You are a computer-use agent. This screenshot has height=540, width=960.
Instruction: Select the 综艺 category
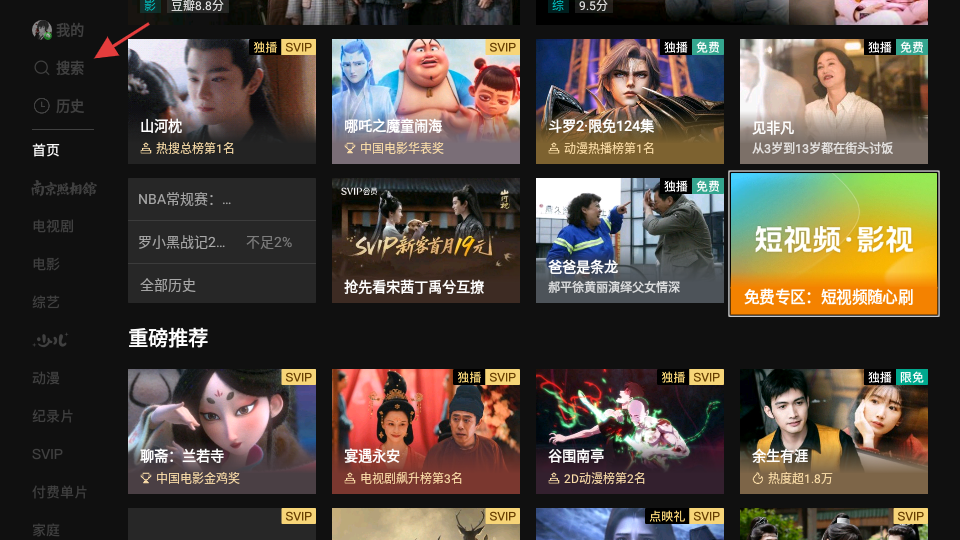(x=46, y=302)
